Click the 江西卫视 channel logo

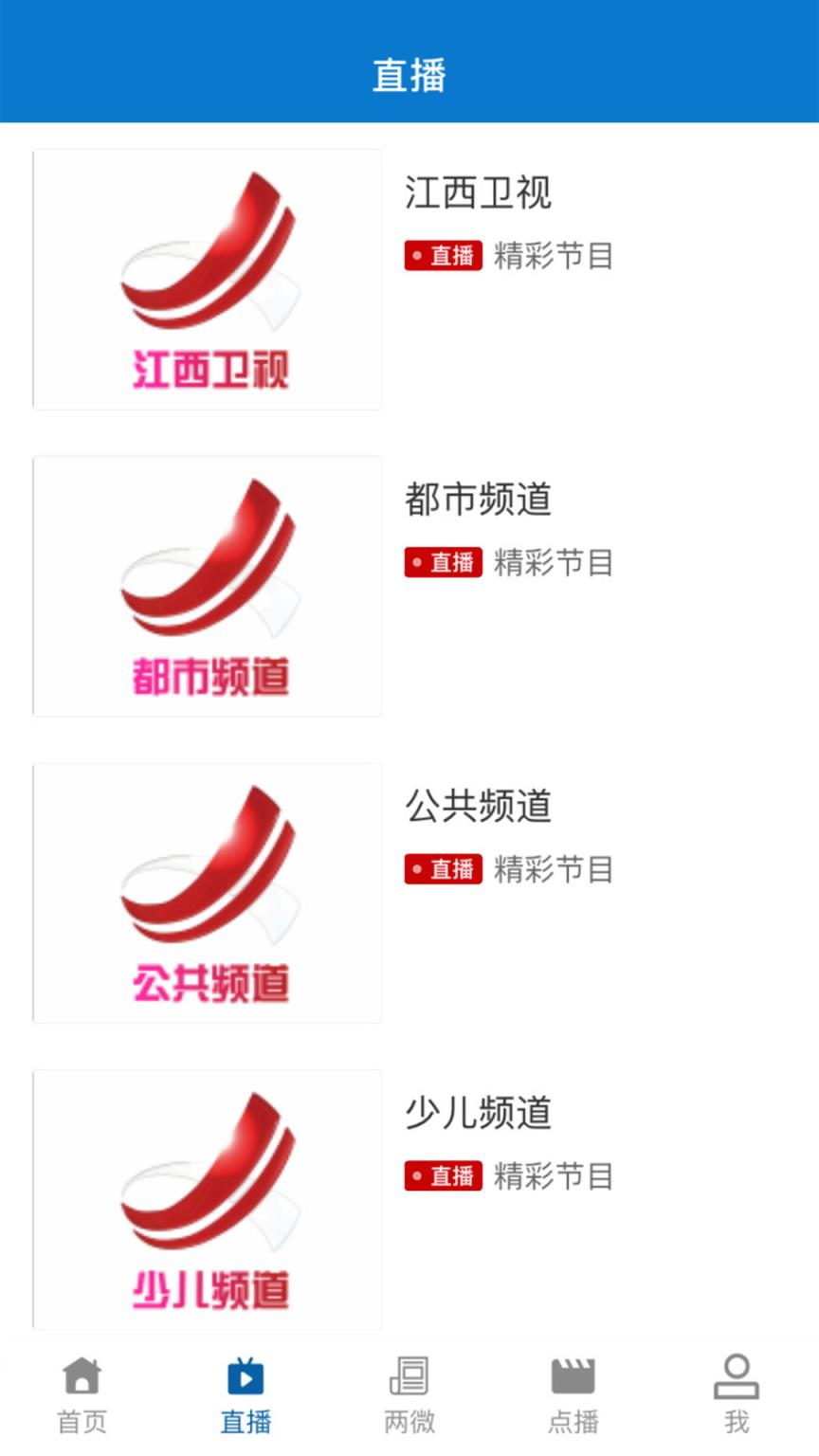(x=207, y=279)
